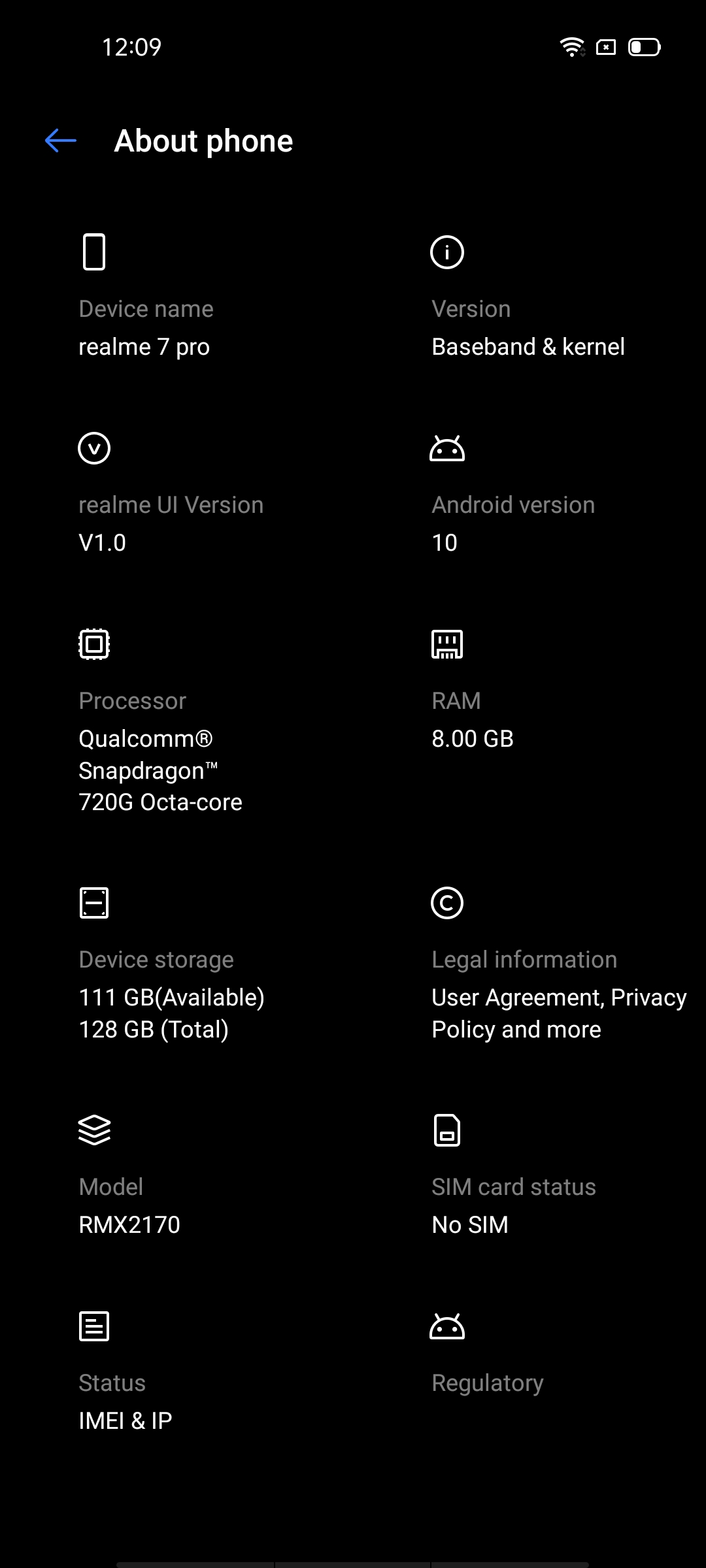The width and height of the screenshot is (706, 1568).
Task: Go back from About phone
Action: click(61, 140)
